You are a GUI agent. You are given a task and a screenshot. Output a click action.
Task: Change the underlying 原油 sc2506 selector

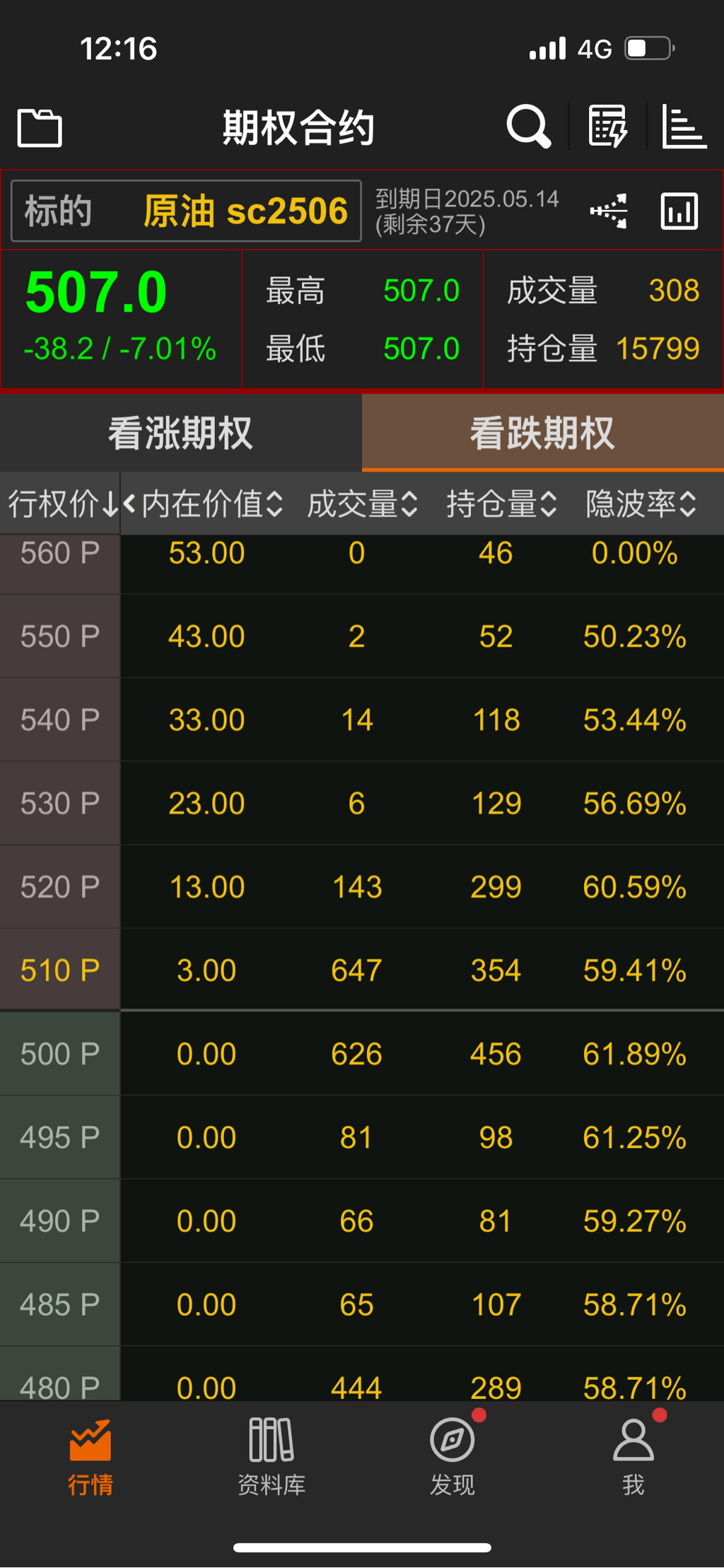[186, 211]
